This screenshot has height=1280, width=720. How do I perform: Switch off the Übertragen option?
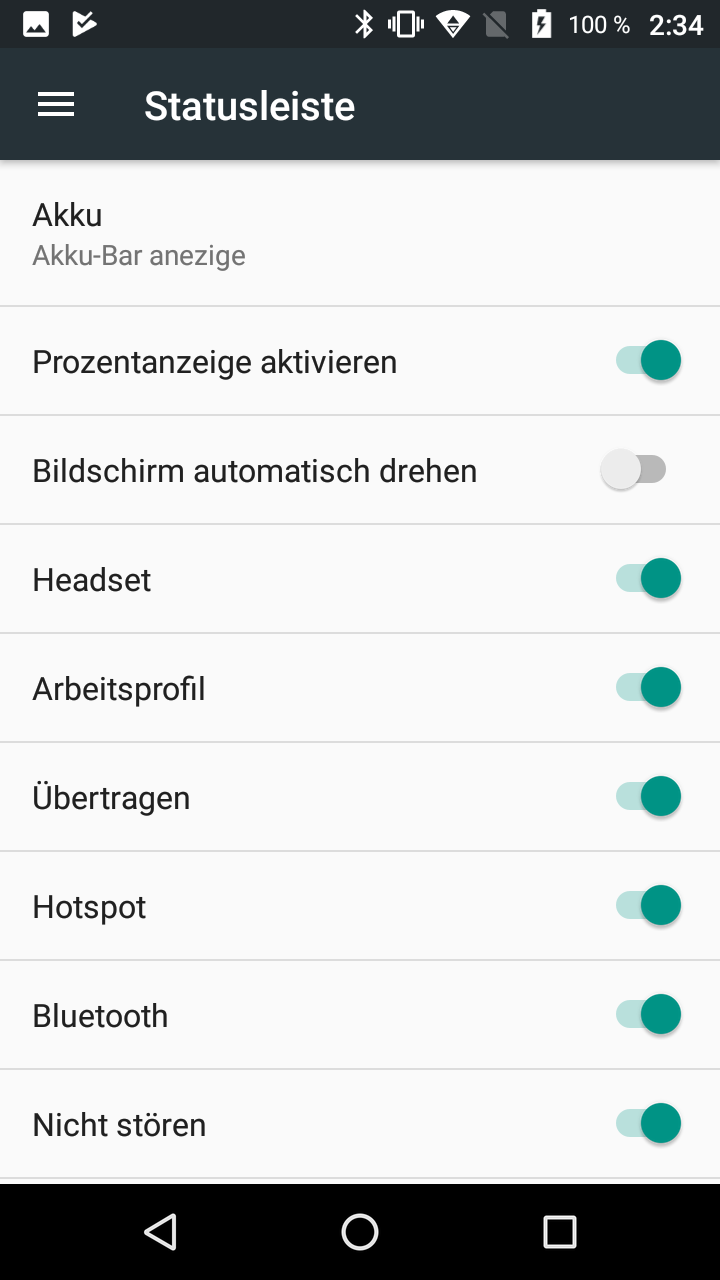648,797
